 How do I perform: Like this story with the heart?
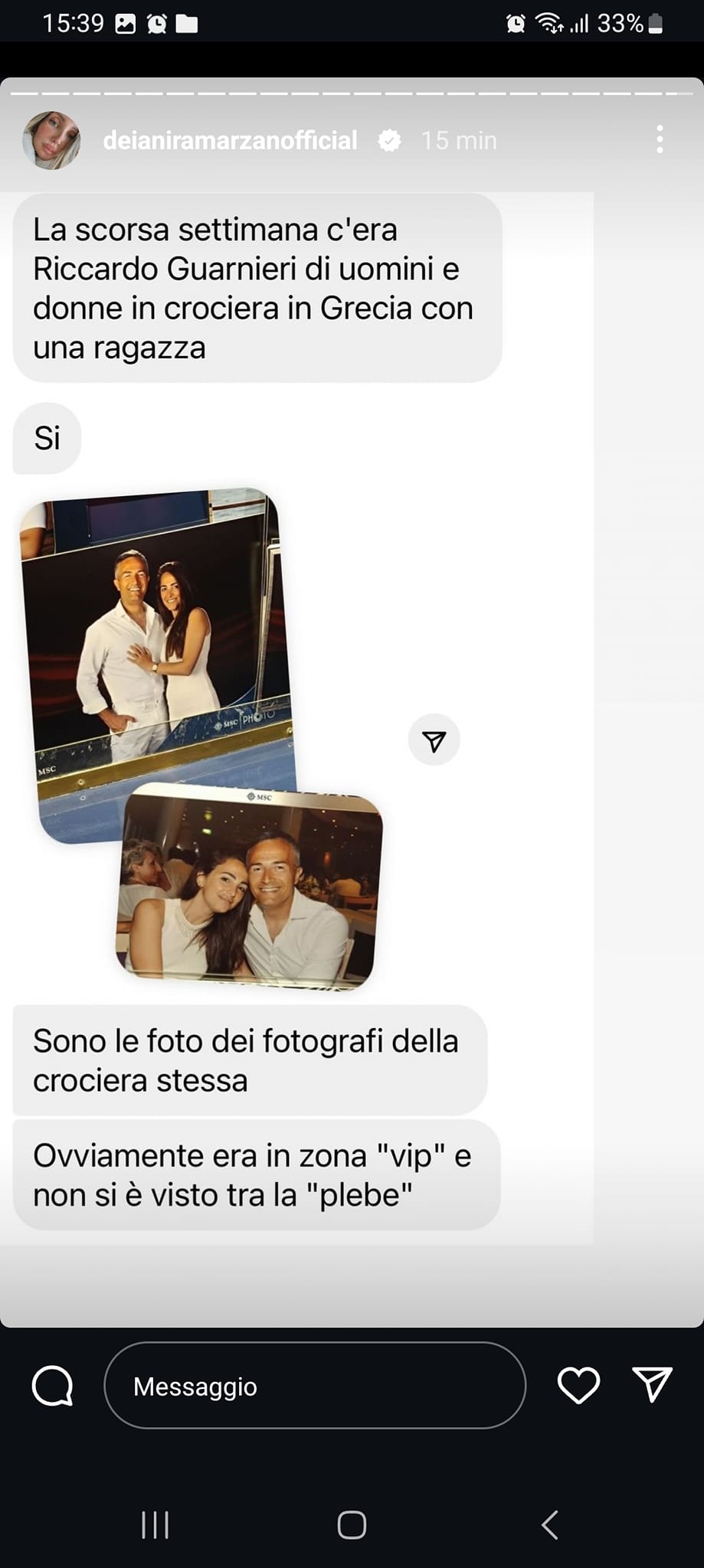tap(578, 1386)
